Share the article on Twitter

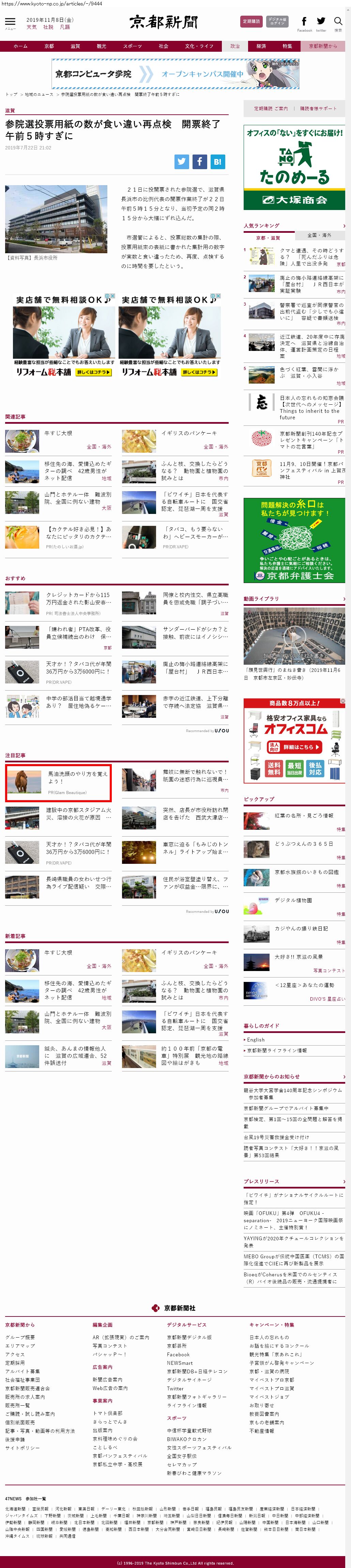(182, 161)
